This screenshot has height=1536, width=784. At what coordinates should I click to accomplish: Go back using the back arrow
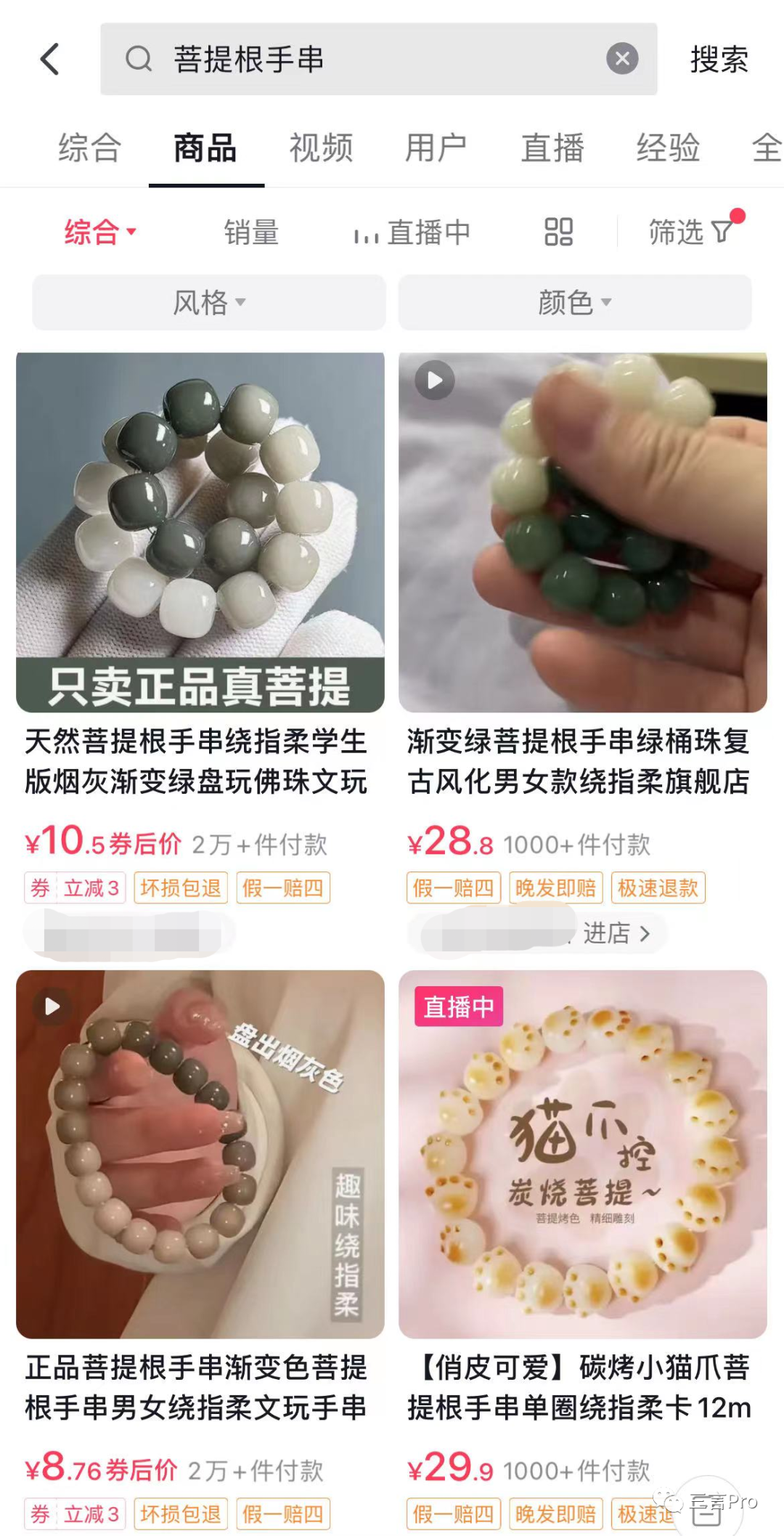tap(49, 60)
